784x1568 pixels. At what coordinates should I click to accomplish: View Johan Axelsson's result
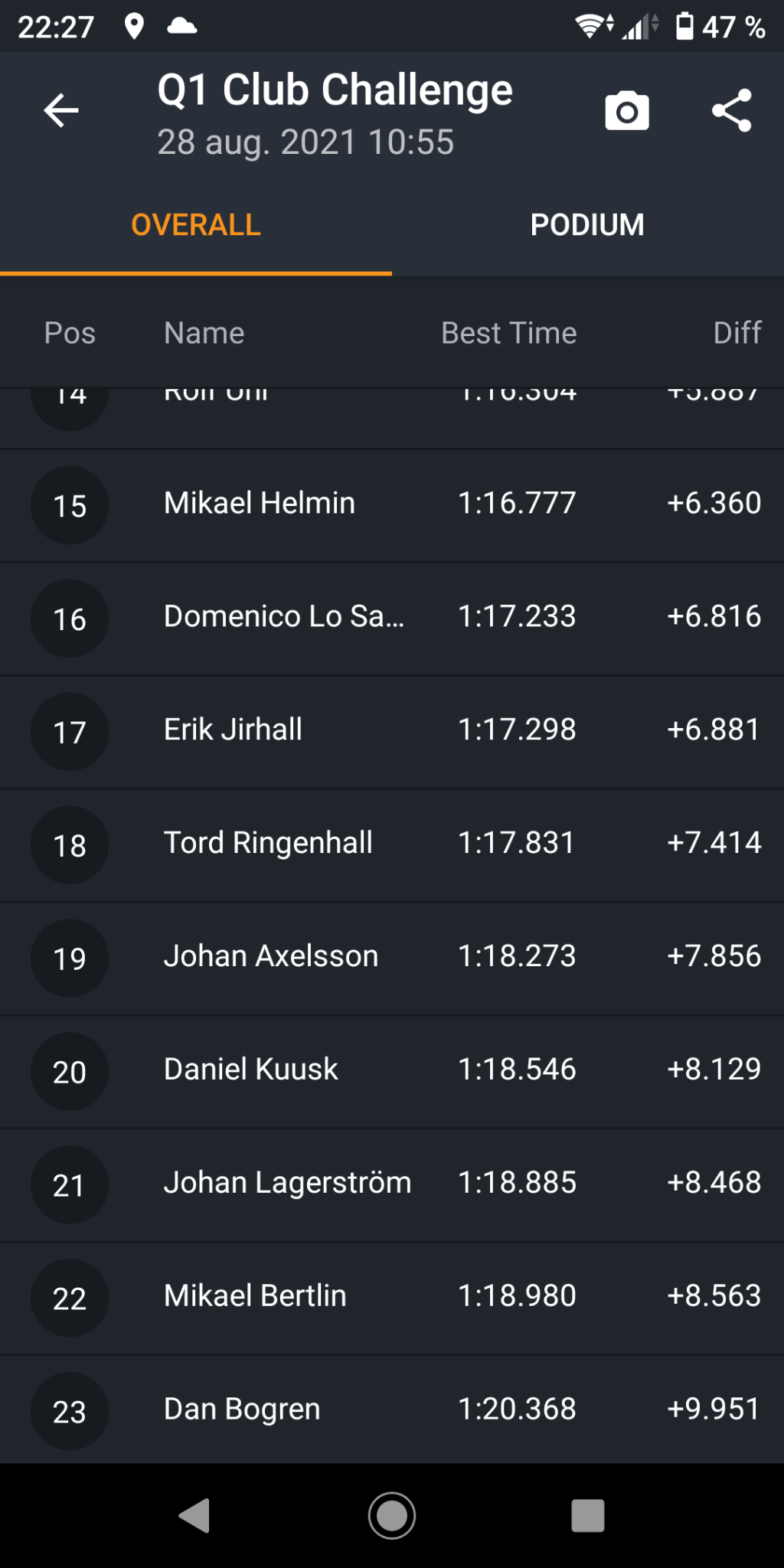pyautogui.click(x=392, y=959)
